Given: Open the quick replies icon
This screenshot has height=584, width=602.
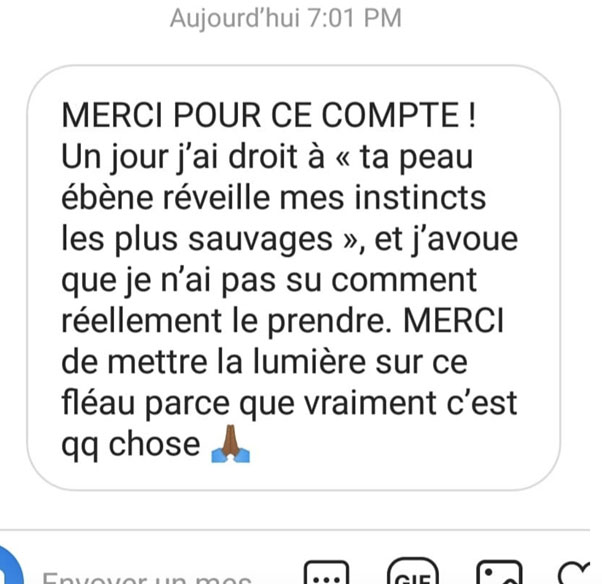Looking at the screenshot, I should click(x=326, y=575).
